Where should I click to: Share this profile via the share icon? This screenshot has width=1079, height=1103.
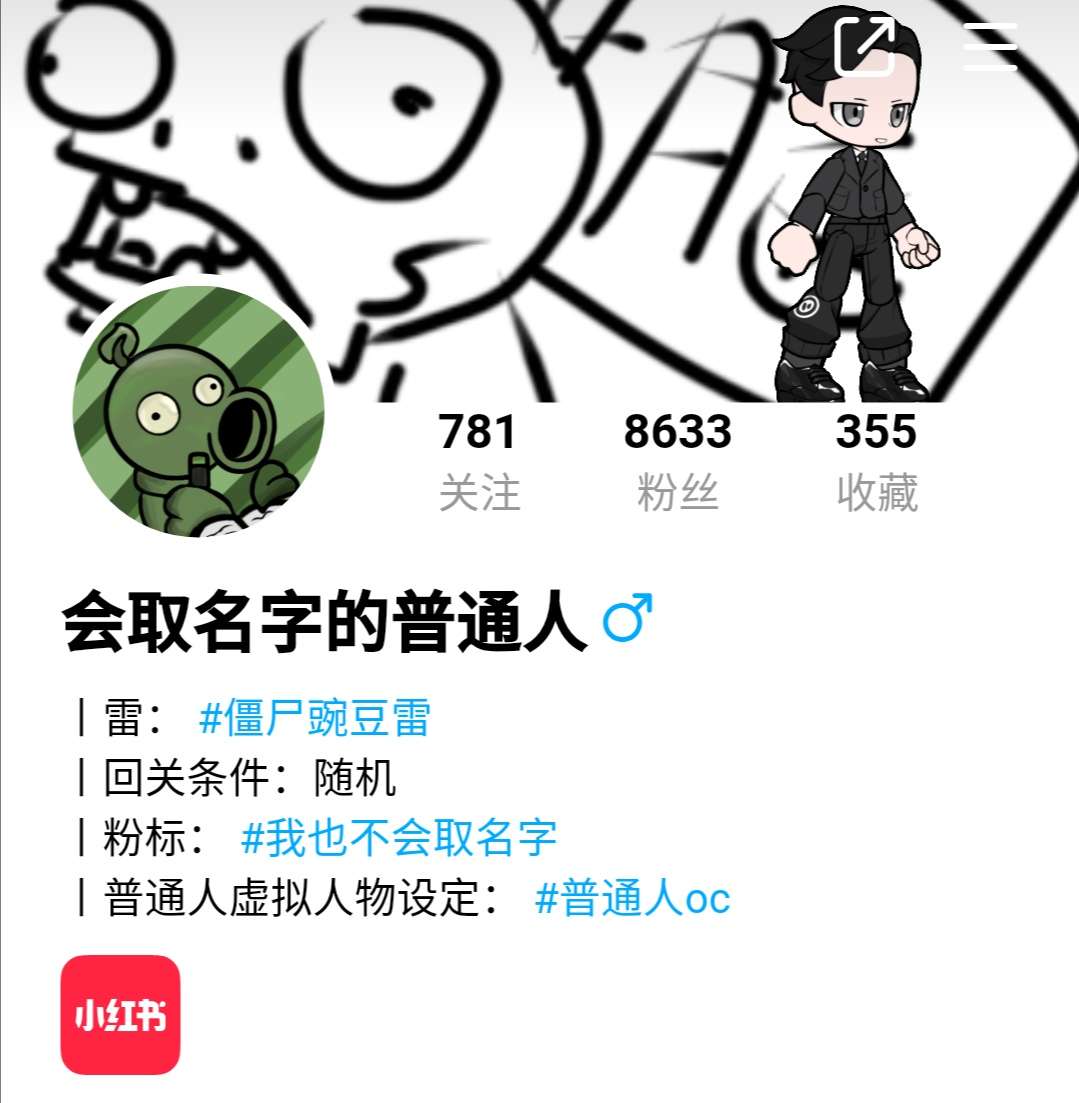pos(865,45)
